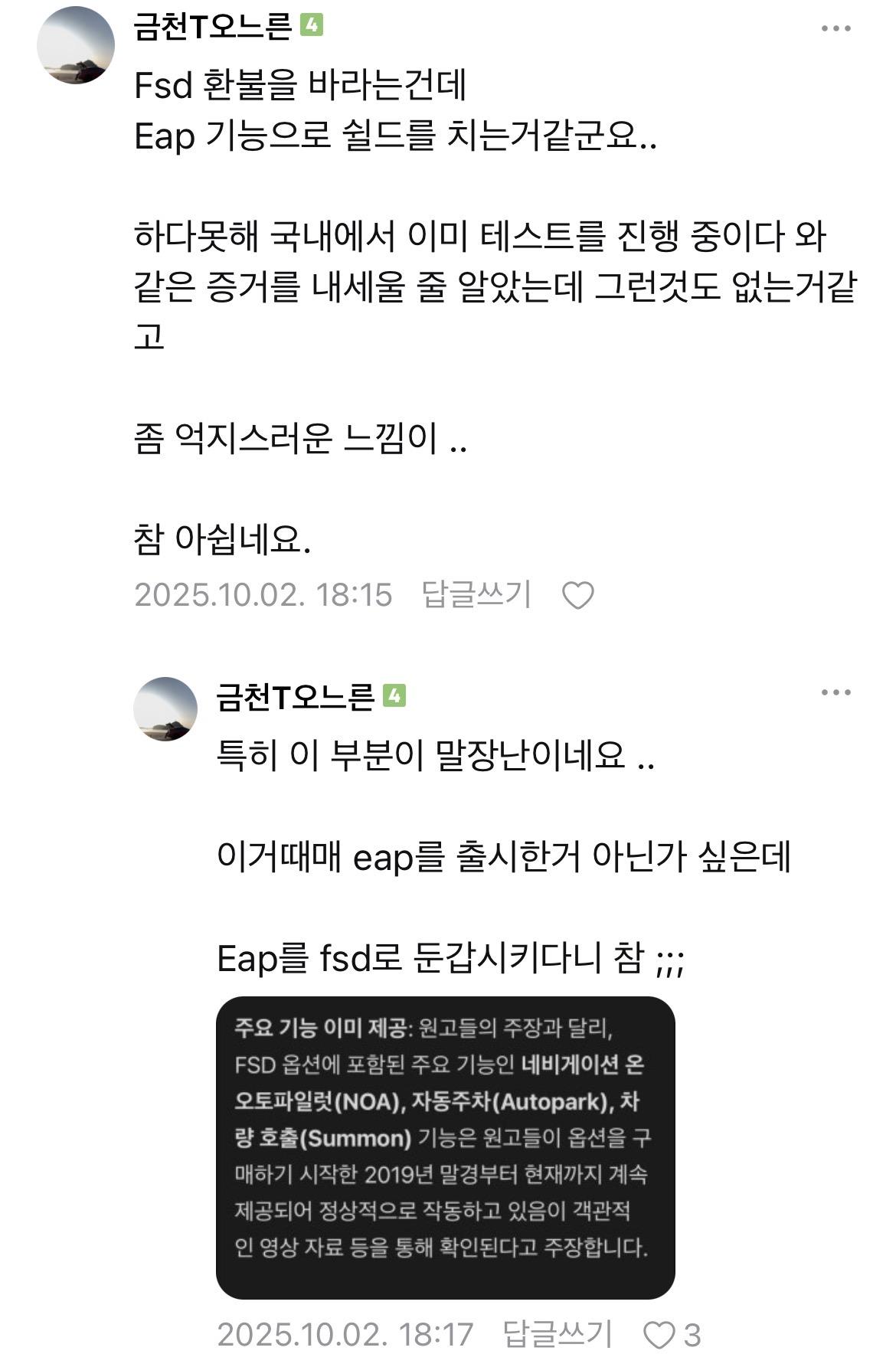View 금천T오느른's profile picture on 18:15 comment
896x1354 pixels.
tap(75, 46)
